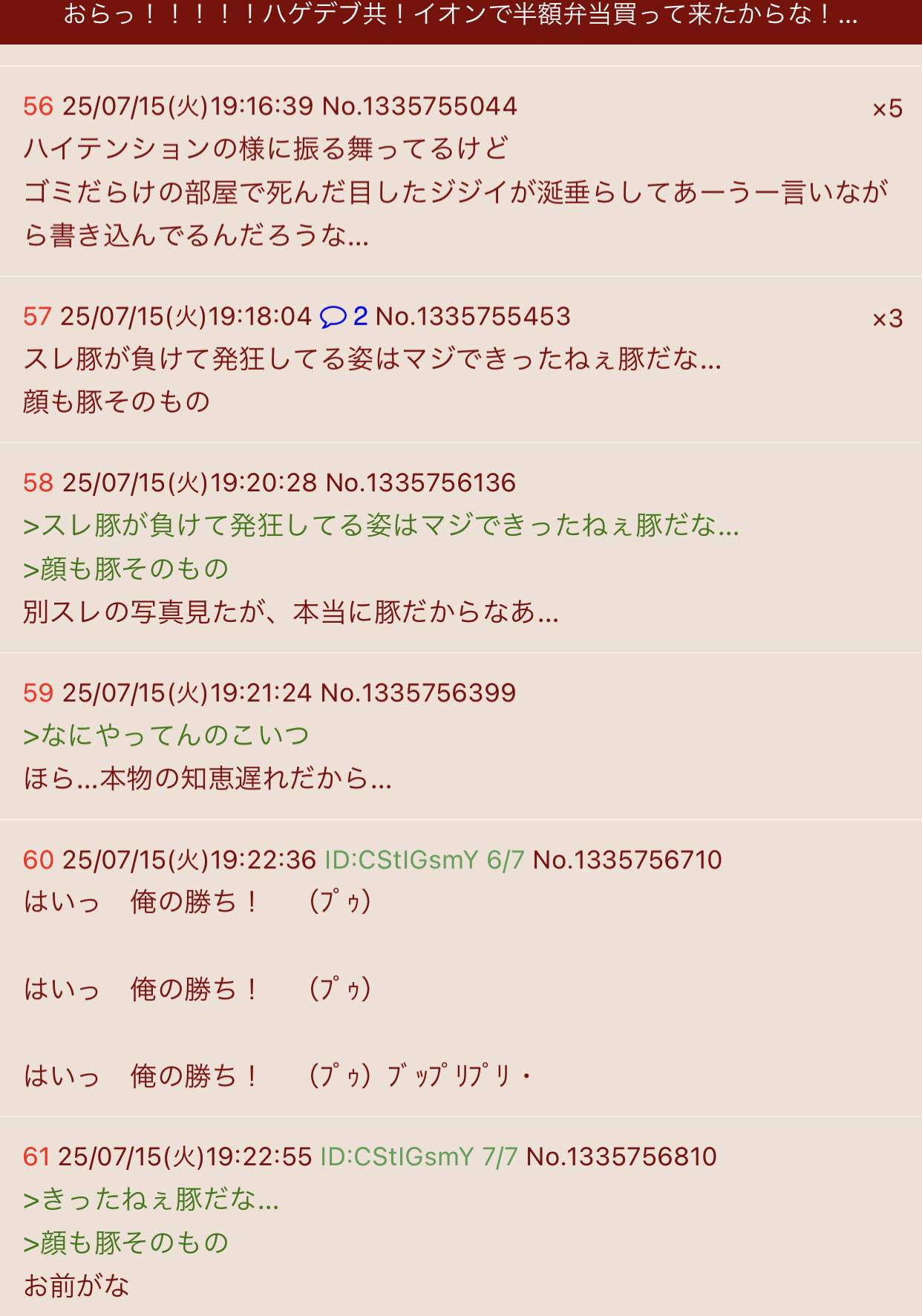
Task: Tap the ×5 agree count on post 56
Action: pyautogui.click(x=887, y=109)
